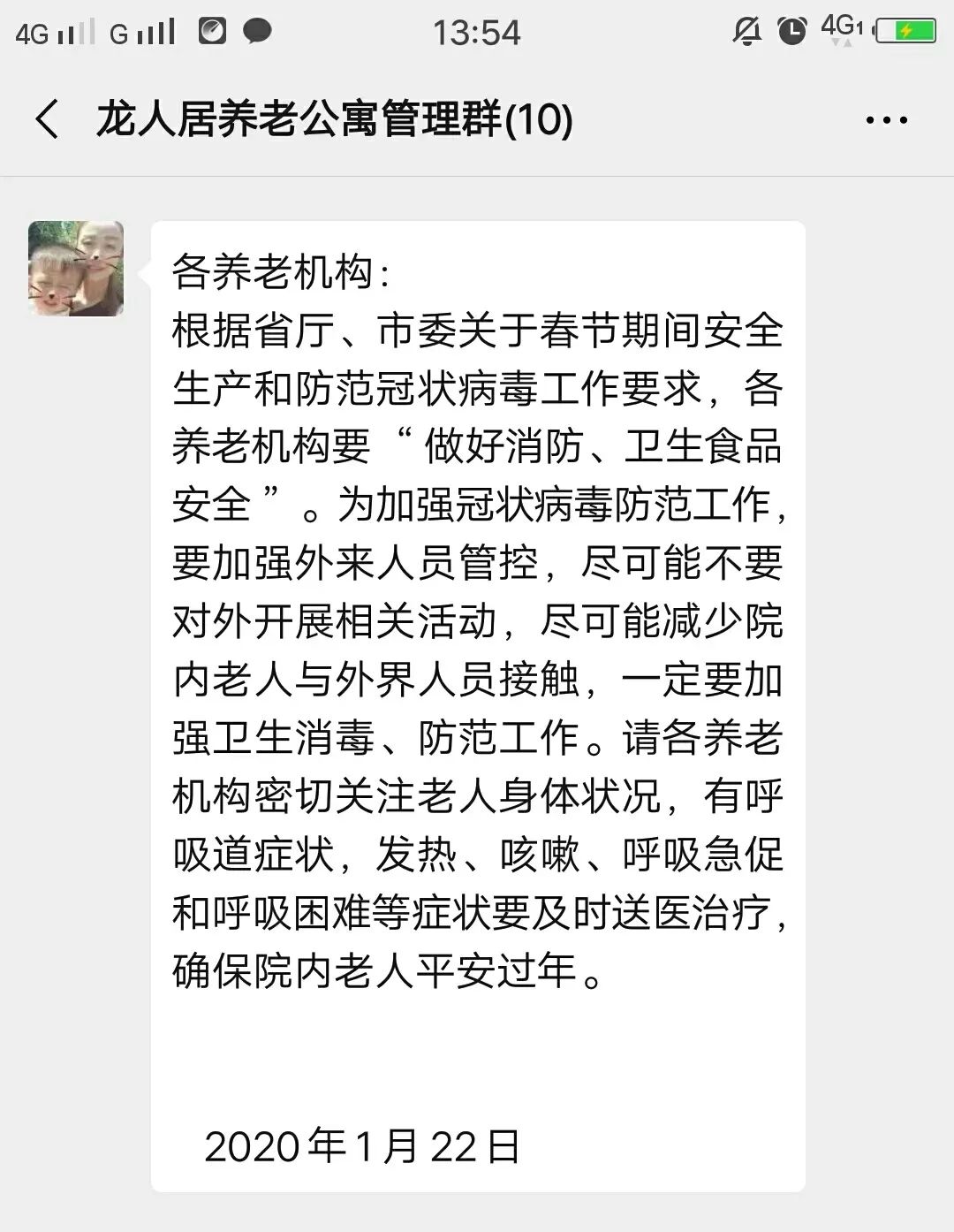Go back from the group chat
Viewport: 954px width, 1232px height.
point(48,119)
